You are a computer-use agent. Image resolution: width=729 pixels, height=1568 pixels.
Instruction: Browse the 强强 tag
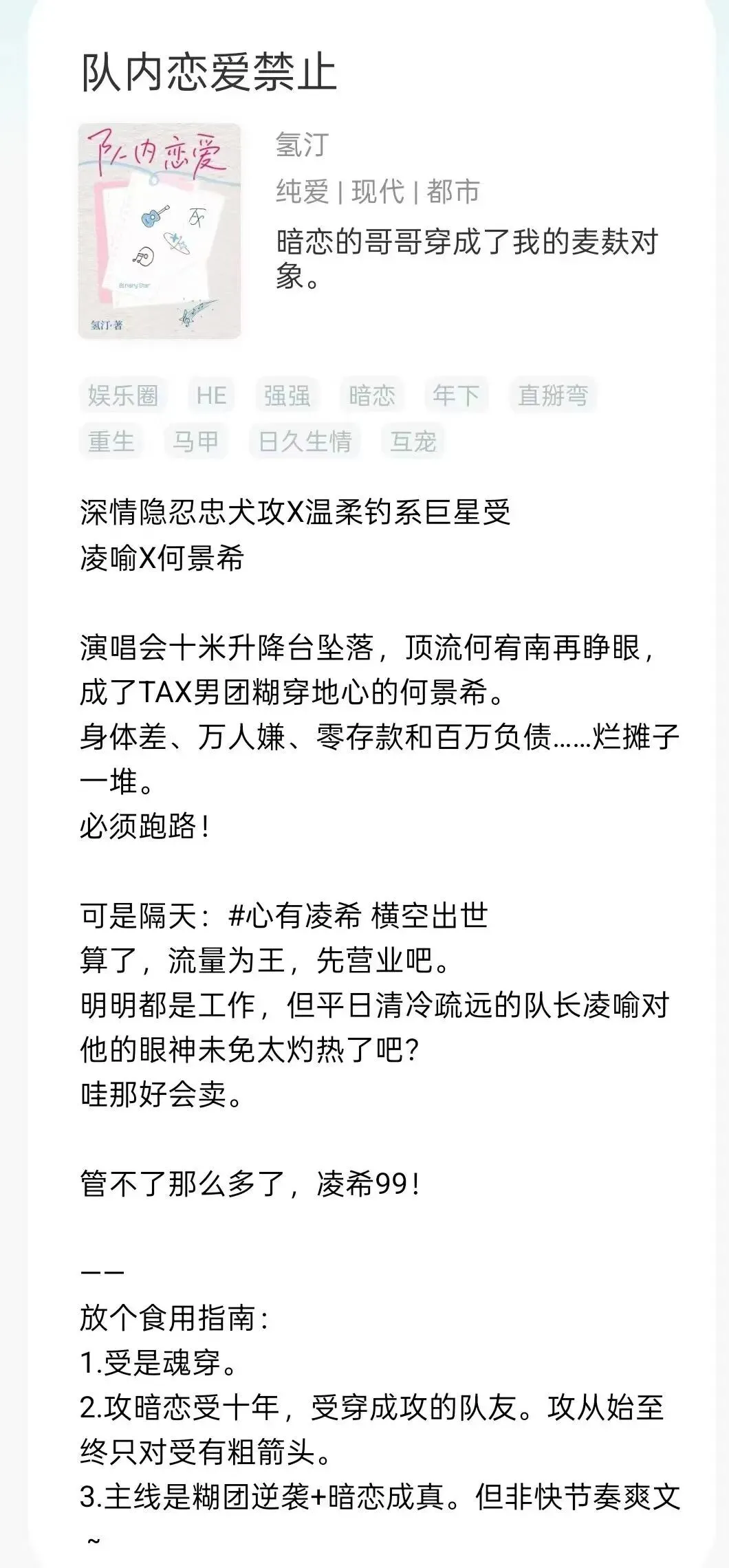click(x=287, y=395)
